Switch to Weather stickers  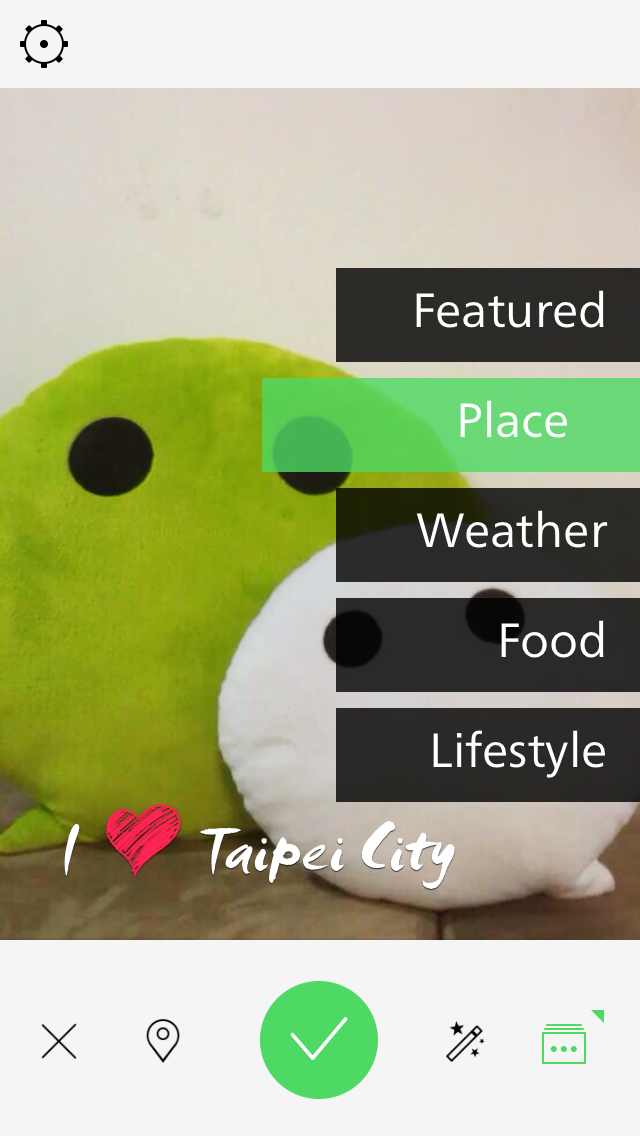488,534
